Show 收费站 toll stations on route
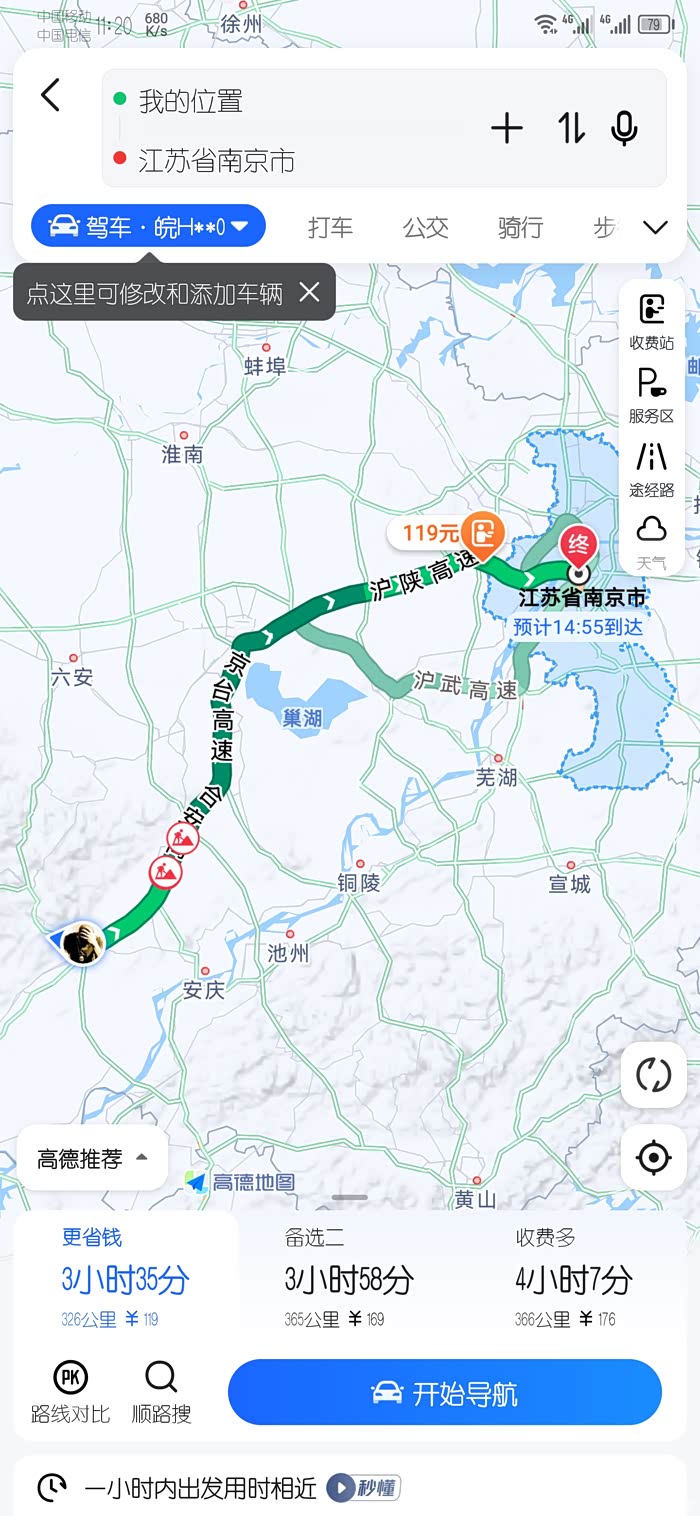 click(651, 322)
